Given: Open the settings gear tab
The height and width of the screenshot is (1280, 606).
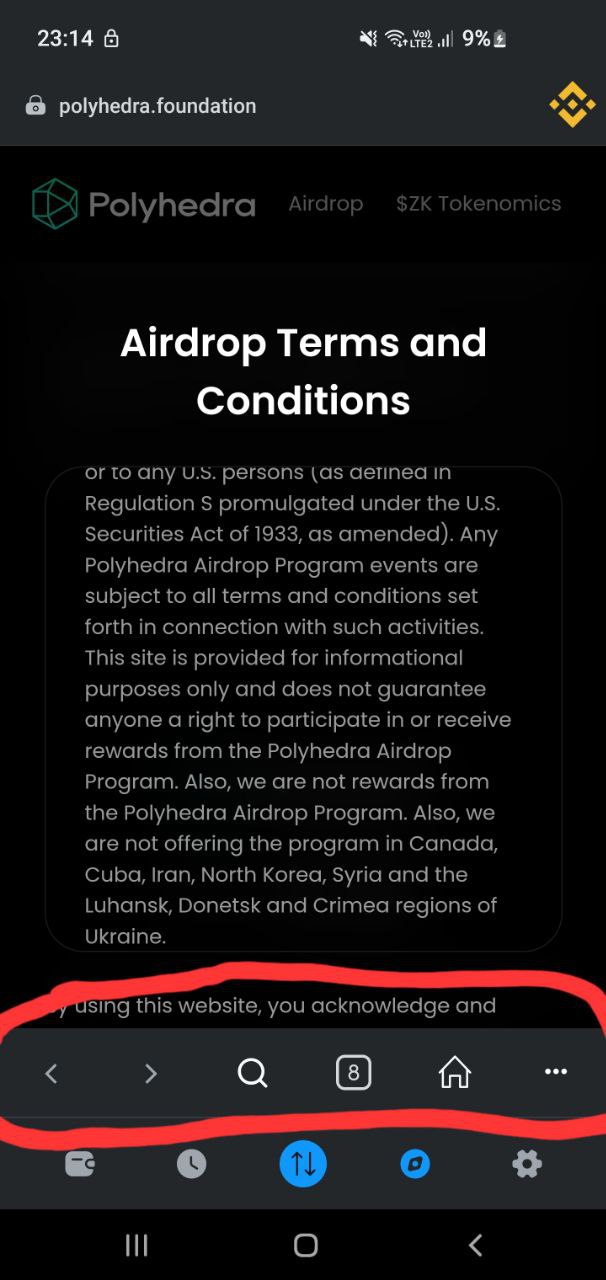Looking at the screenshot, I should (x=526, y=1164).
